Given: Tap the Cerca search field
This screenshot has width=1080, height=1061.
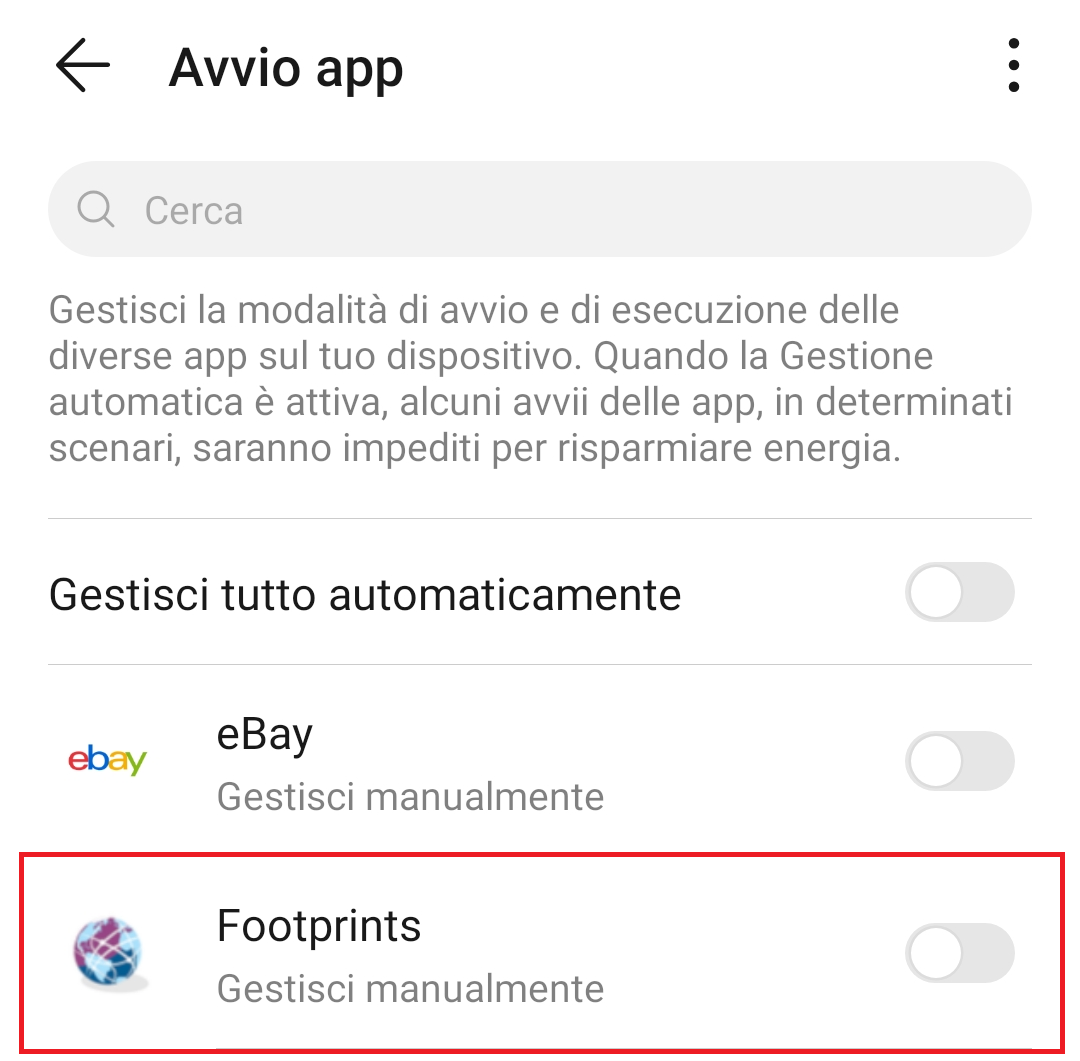Looking at the screenshot, I should pos(540,210).
